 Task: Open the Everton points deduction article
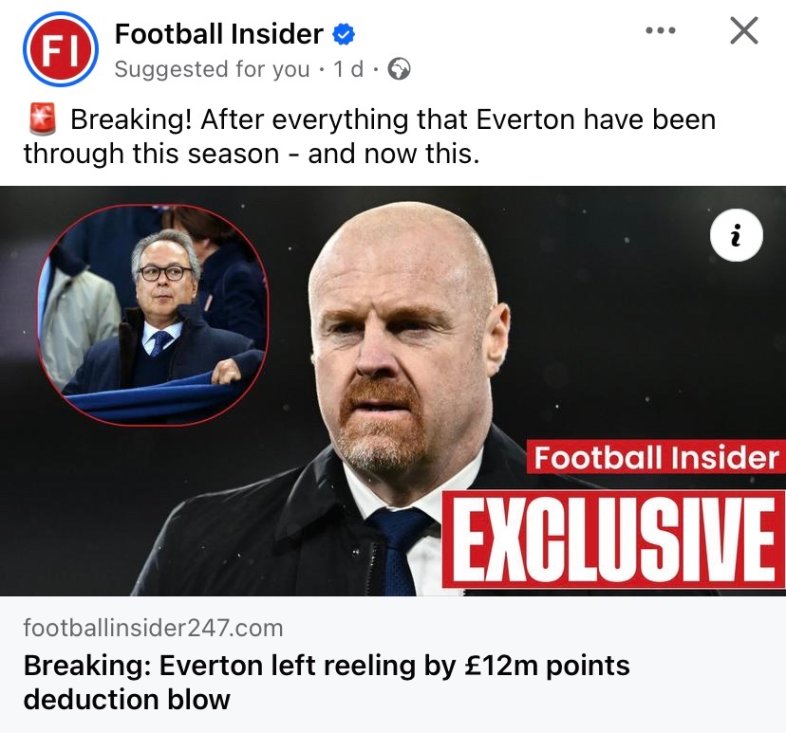326,681
